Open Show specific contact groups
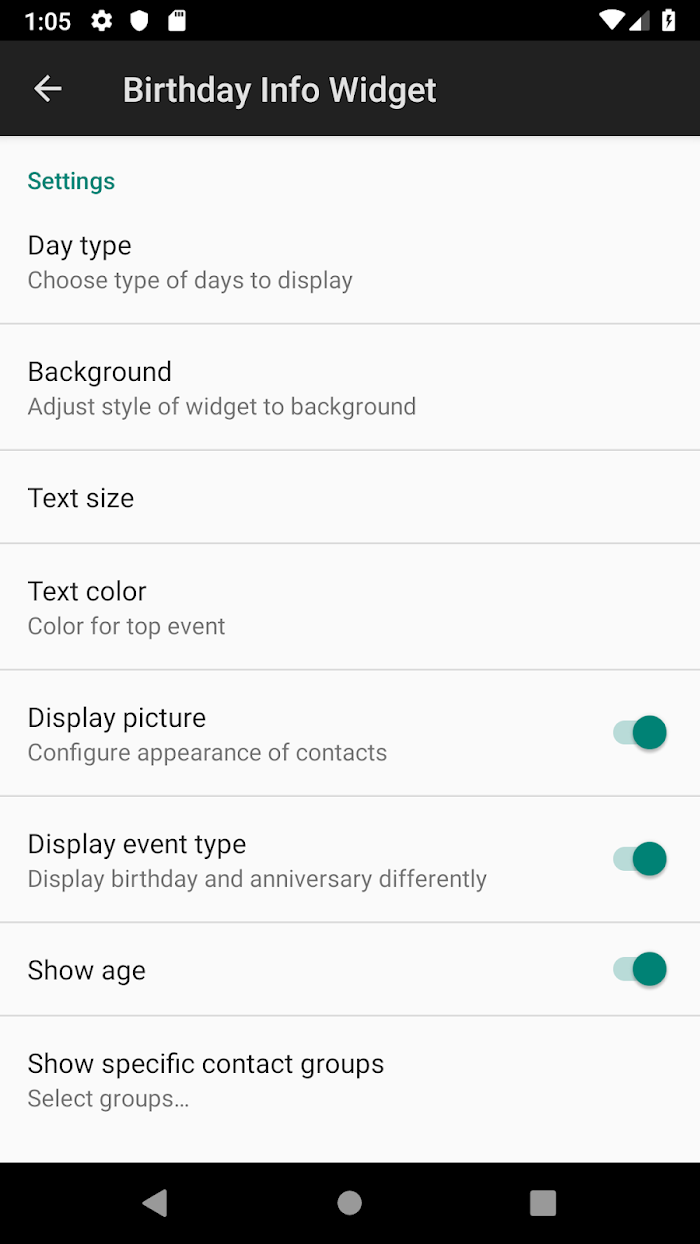 [350, 1080]
